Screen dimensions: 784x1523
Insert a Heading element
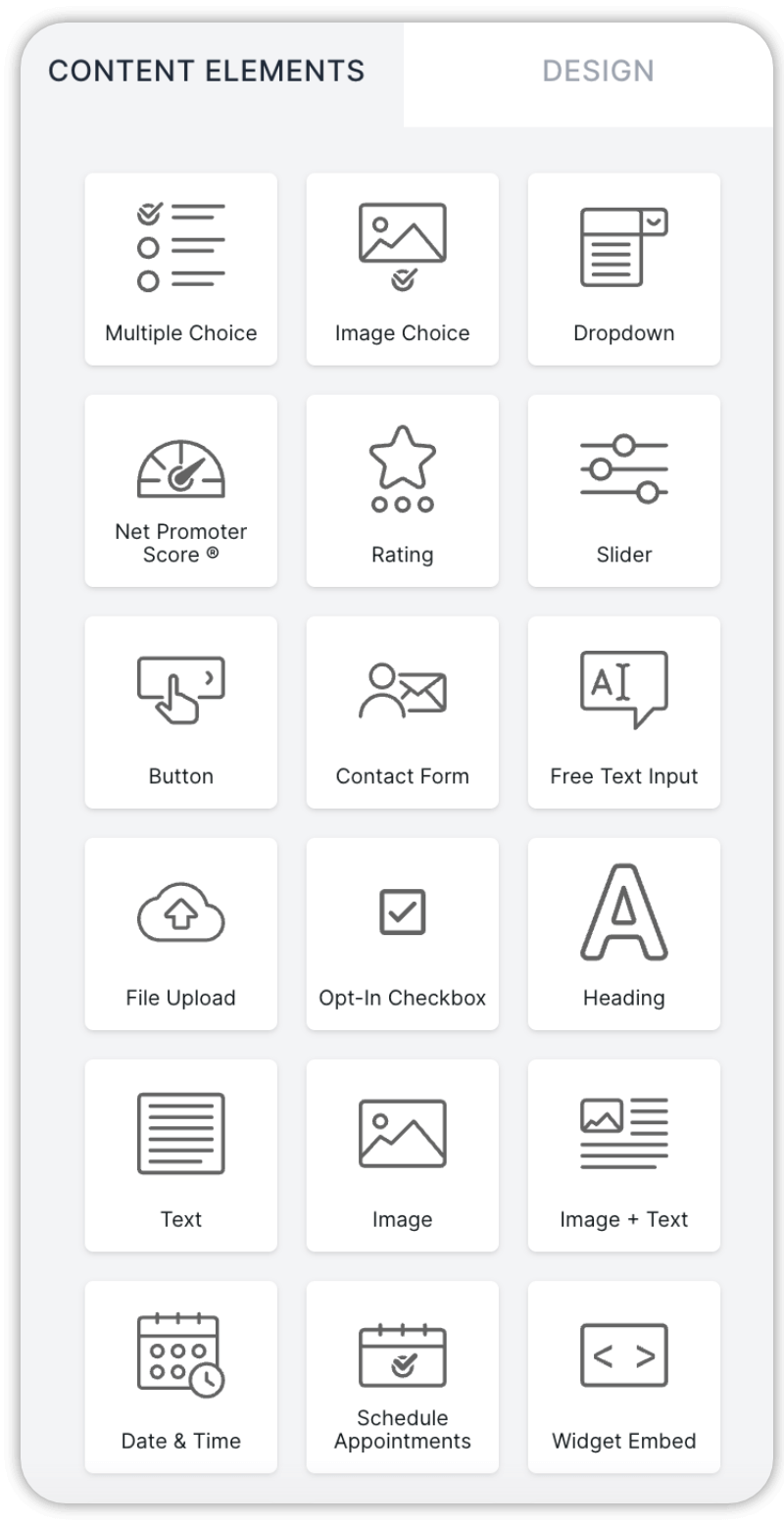(x=624, y=934)
